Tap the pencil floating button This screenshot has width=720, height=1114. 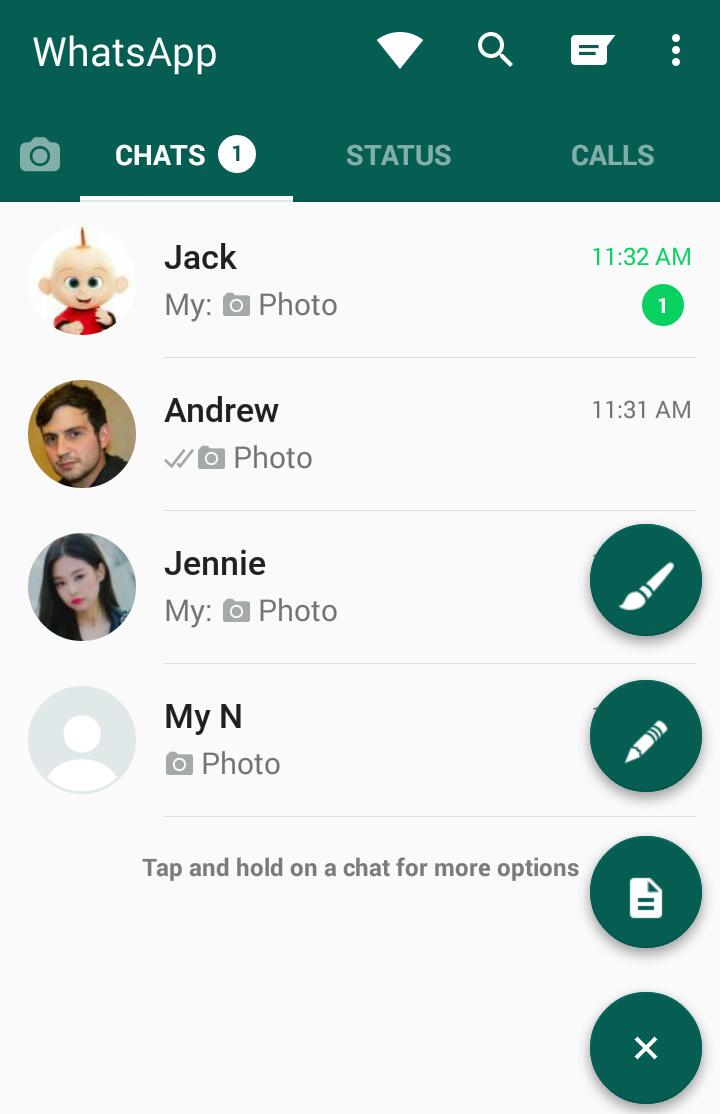tap(646, 737)
